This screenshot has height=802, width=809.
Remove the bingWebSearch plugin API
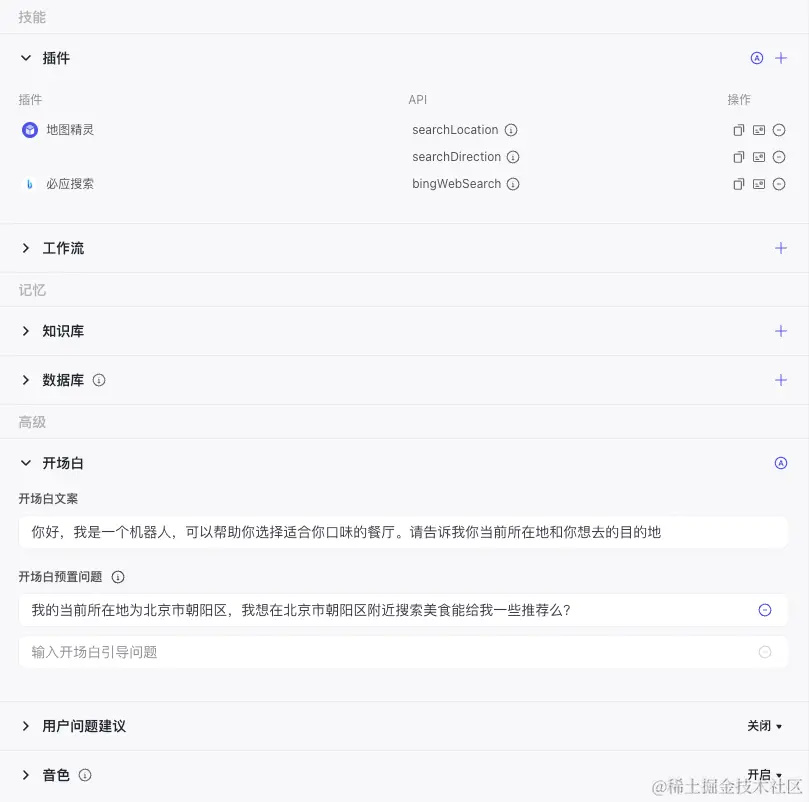tap(779, 184)
